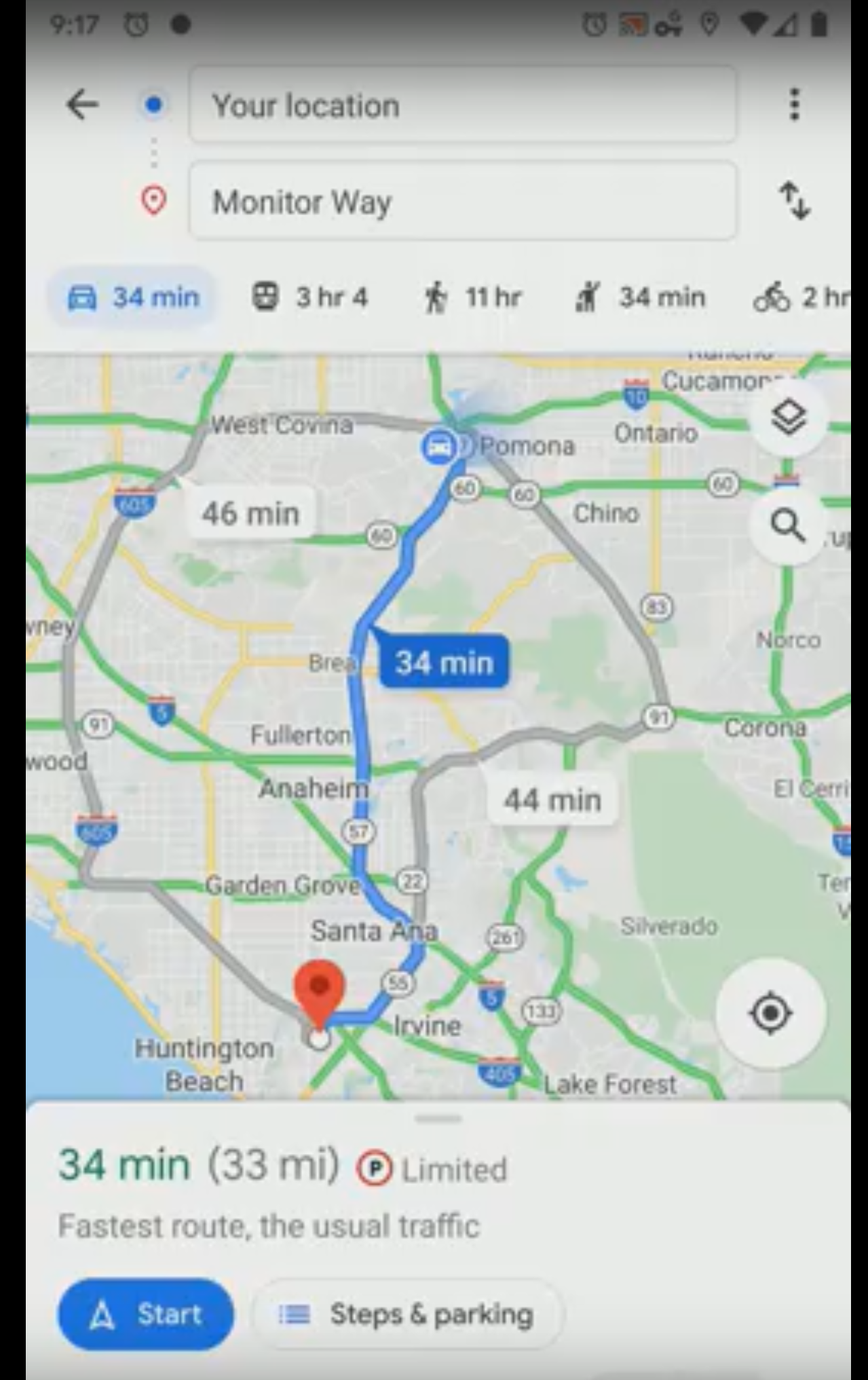Open the map layers button
This screenshot has width=868, height=1380.
(788, 417)
